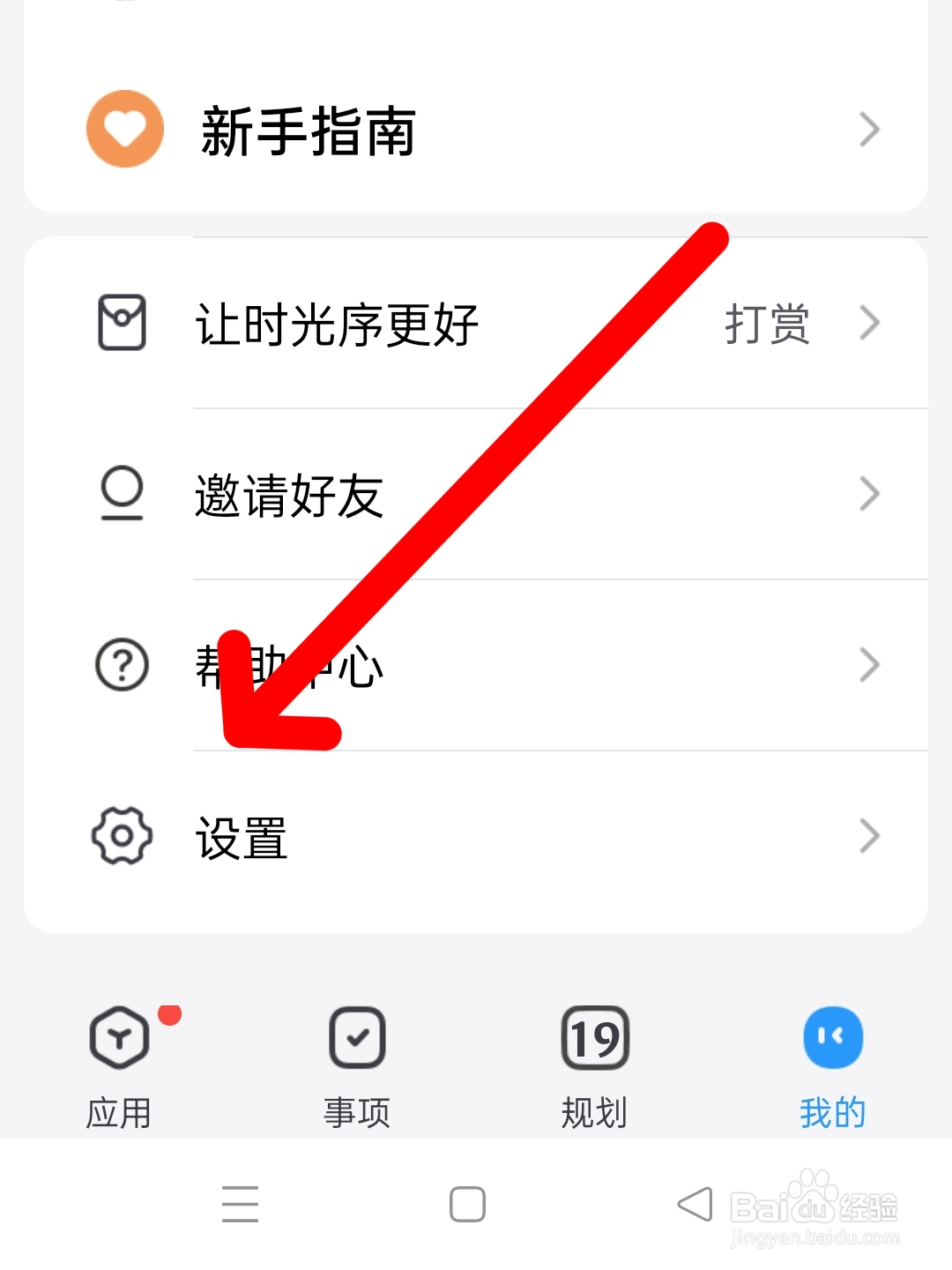Select the red envelope icon for 让时光序更好
The height and width of the screenshot is (1270, 952).
[123, 322]
